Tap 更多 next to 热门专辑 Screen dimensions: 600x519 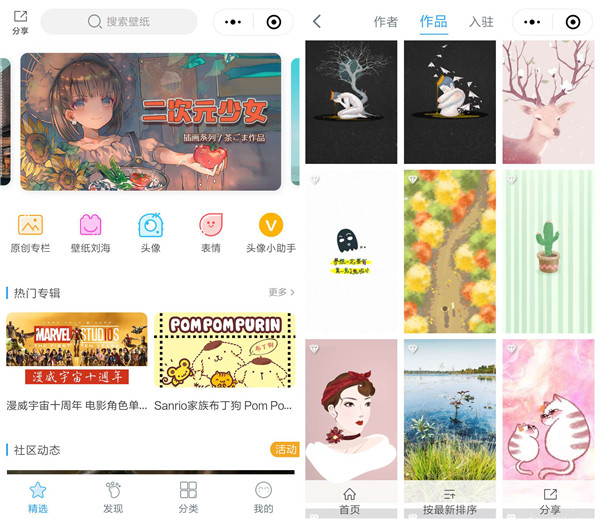pos(282,292)
